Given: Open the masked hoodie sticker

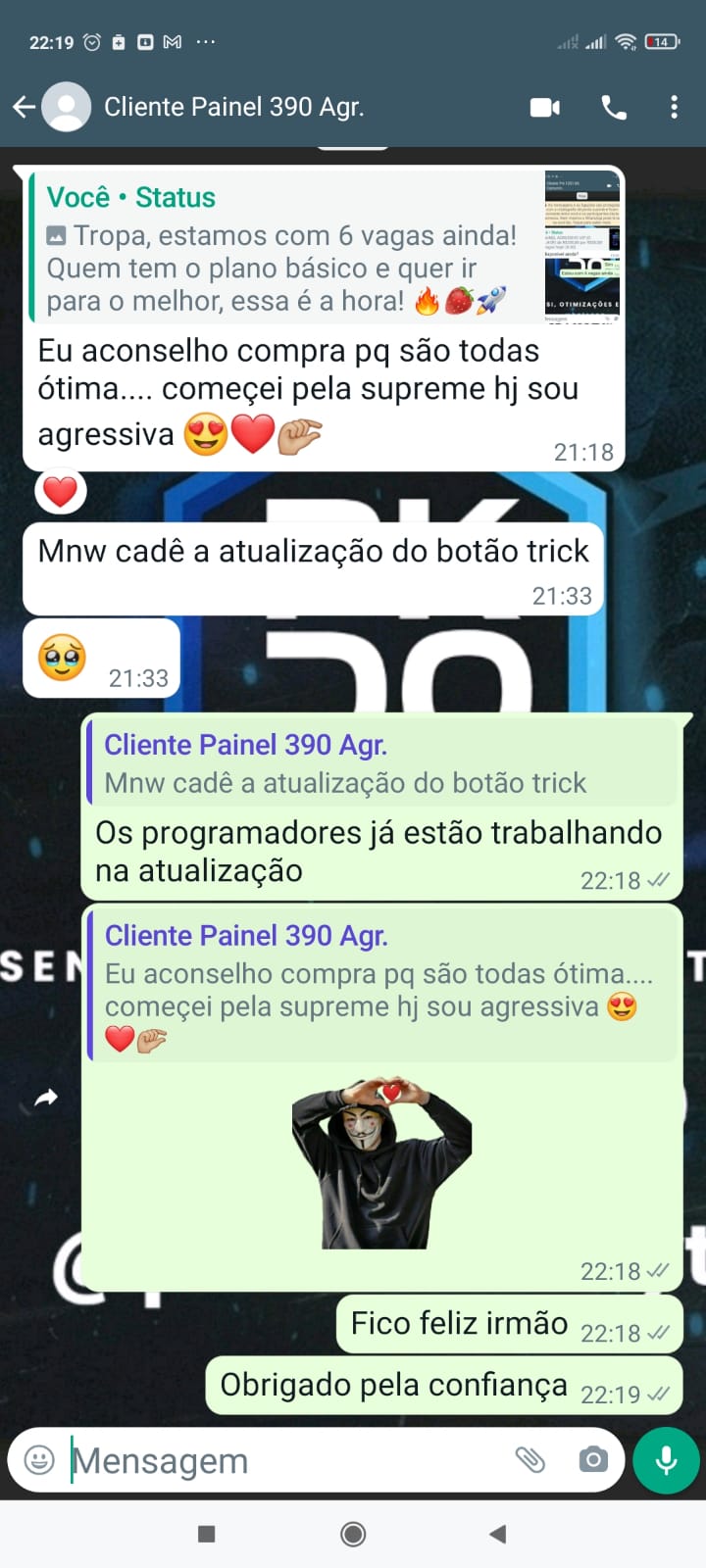Looking at the screenshot, I should [x=381, y=1163].
